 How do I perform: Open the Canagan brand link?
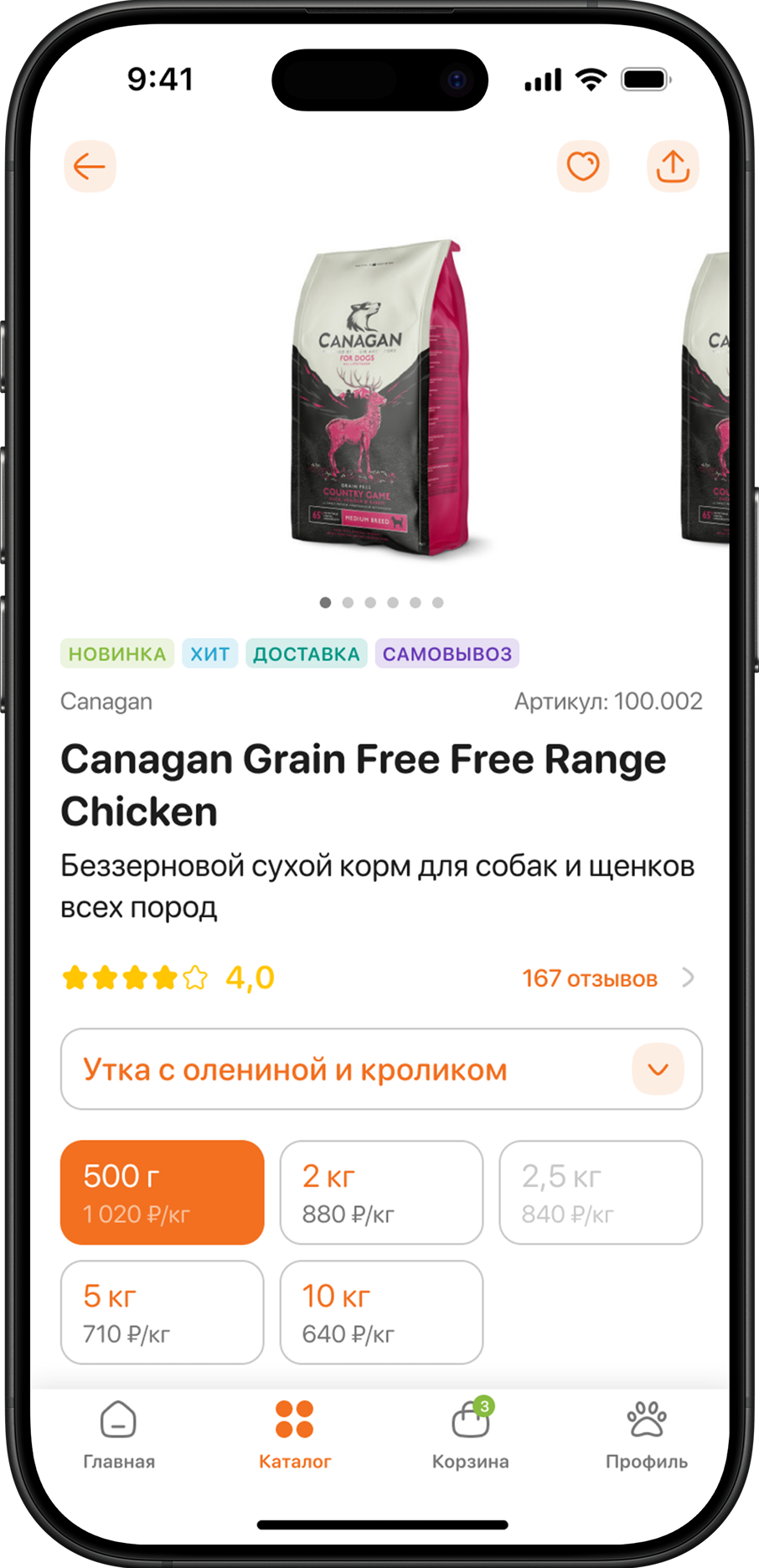point(106,702)
